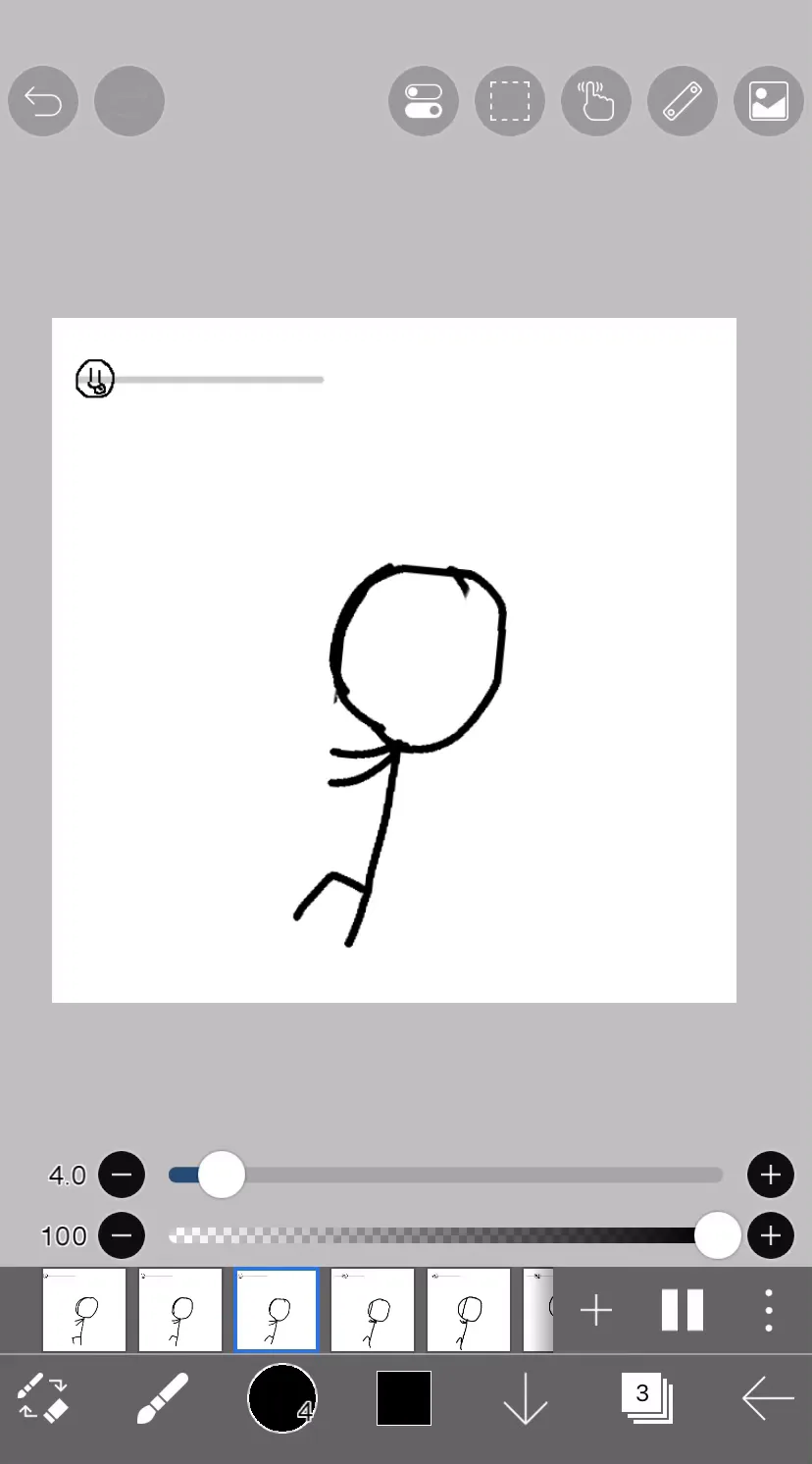
Task: Decrease brush thickness with minus button
Action: tap(122, 1175)
